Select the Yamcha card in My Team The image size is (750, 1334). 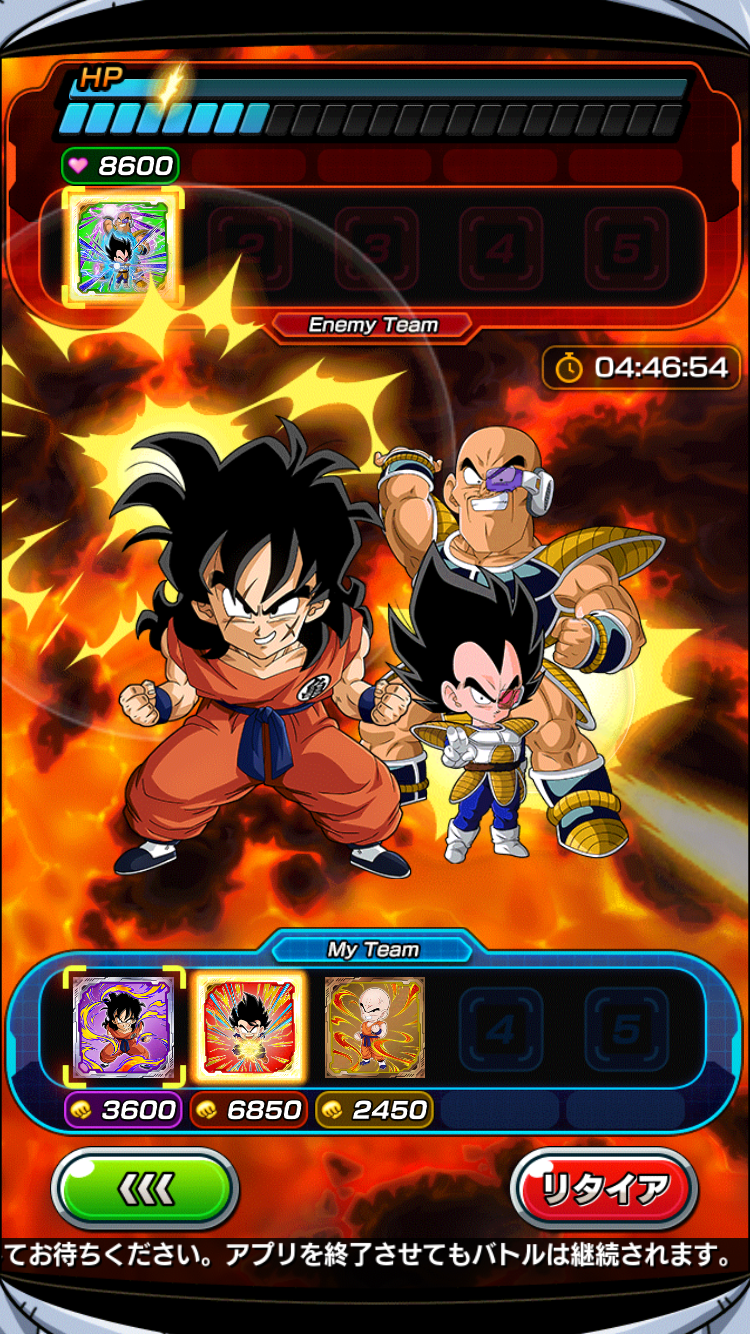[x=124, y=1027]
